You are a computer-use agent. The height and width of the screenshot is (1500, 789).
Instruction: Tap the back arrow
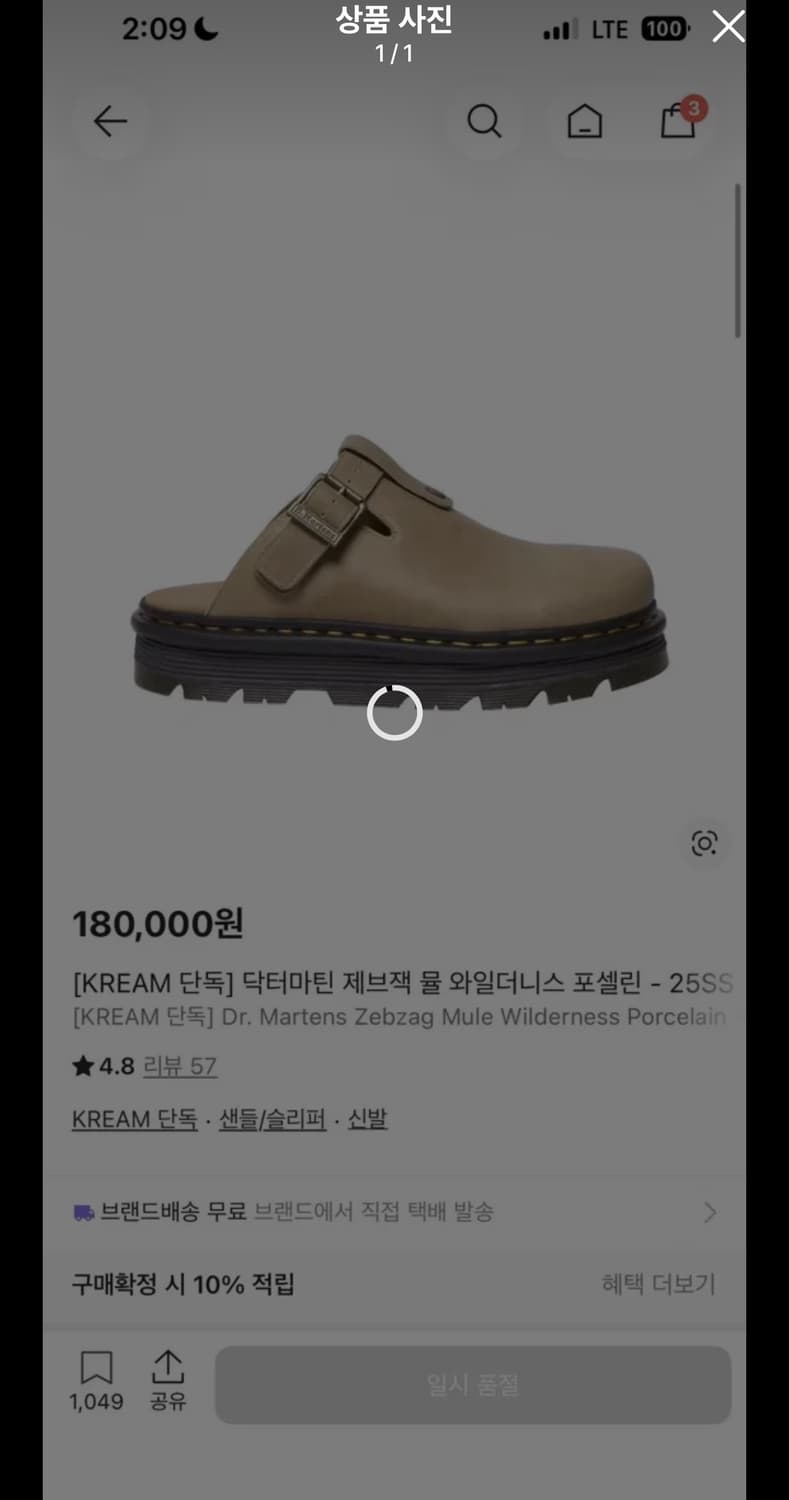pos(110,121)
